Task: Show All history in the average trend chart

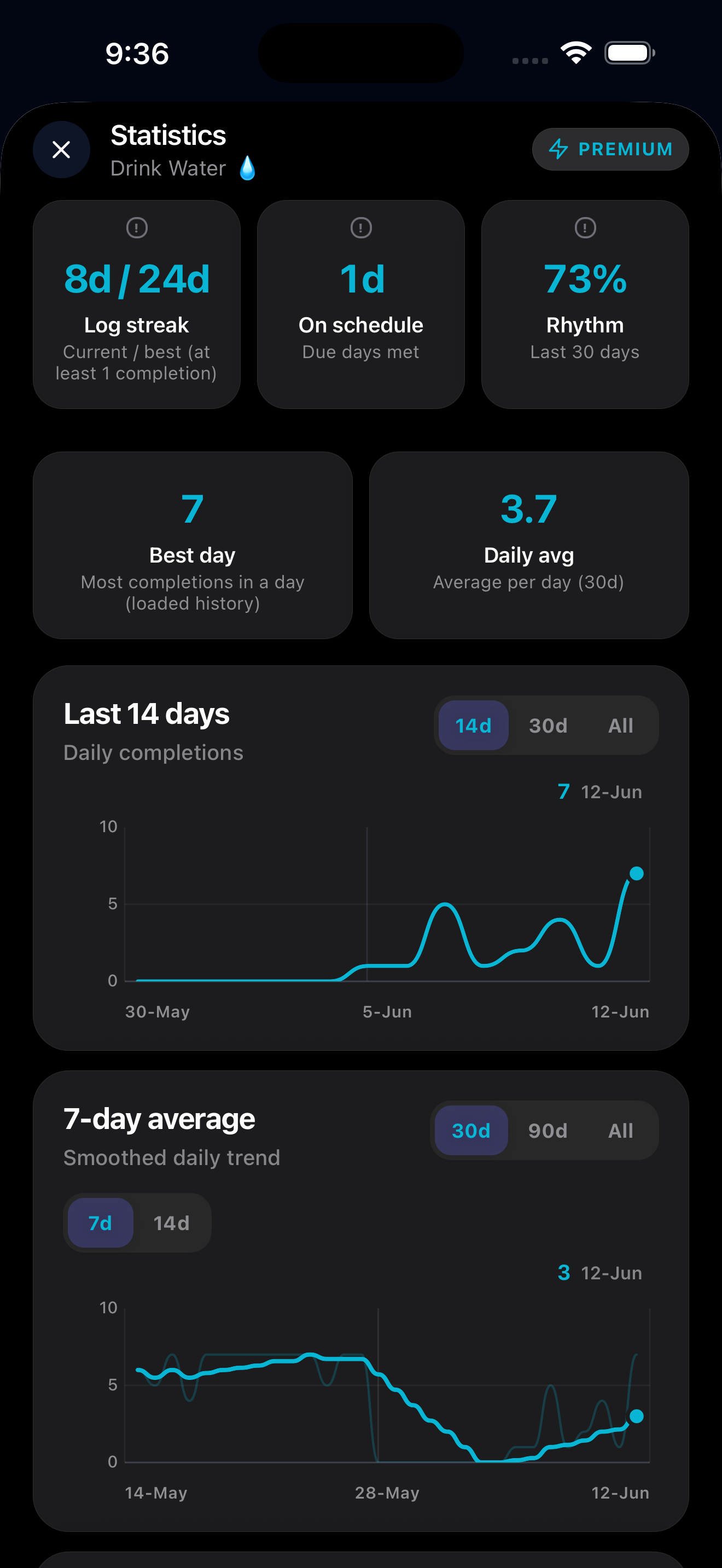Action: (x=620, y=1130)
